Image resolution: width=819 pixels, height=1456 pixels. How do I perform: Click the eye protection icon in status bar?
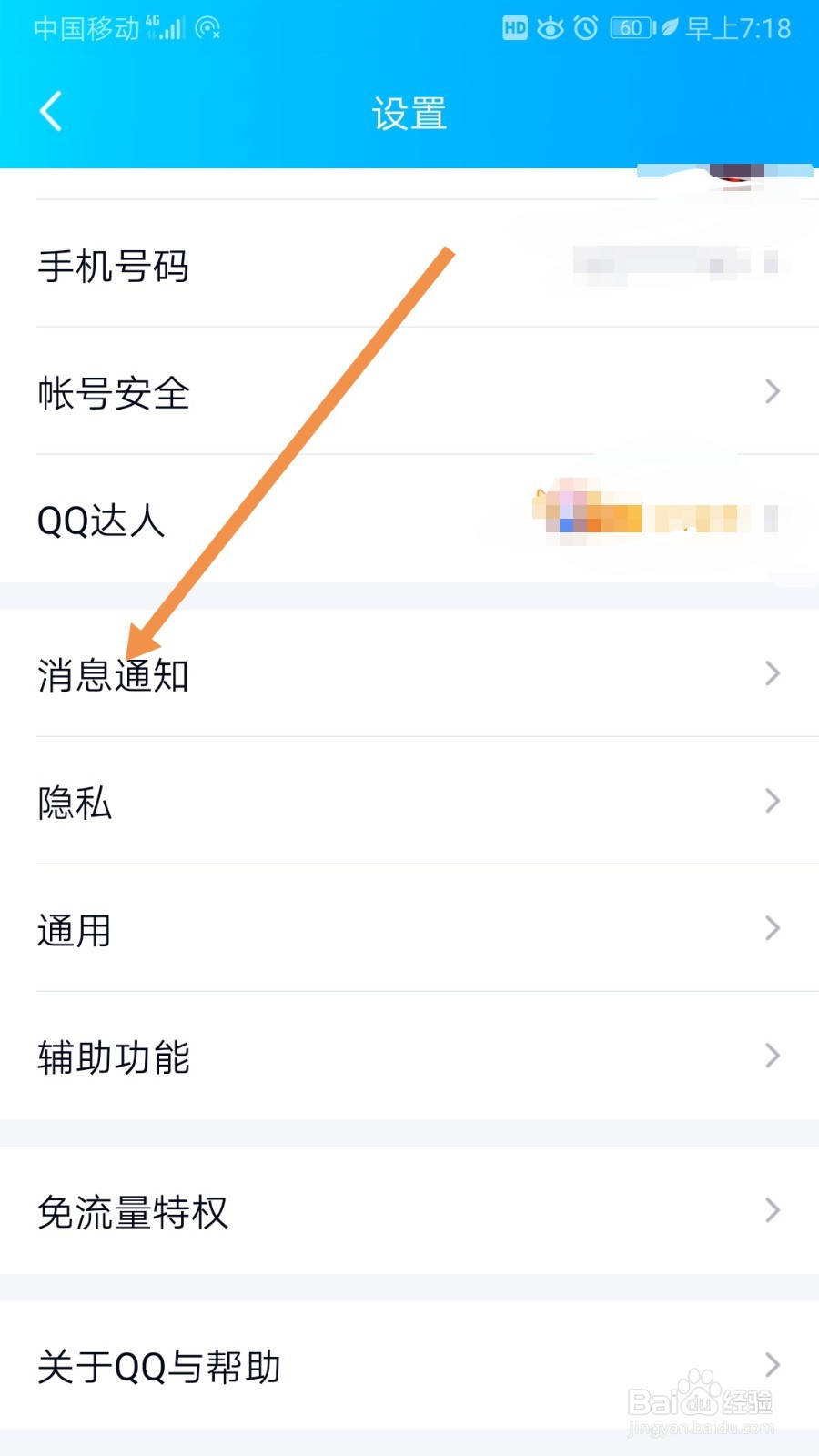pyautogui.click(x=550, y=28)
